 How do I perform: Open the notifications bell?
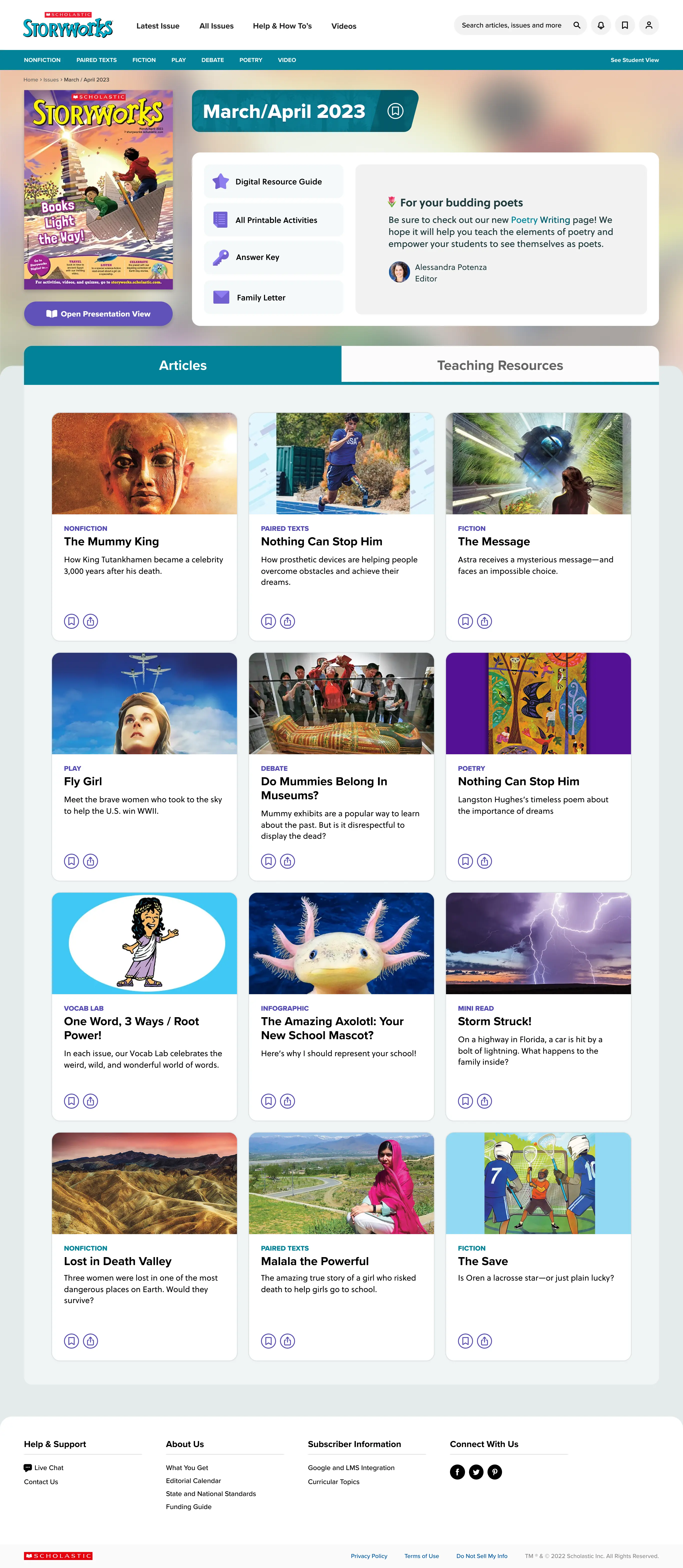(x=600, y=25)
